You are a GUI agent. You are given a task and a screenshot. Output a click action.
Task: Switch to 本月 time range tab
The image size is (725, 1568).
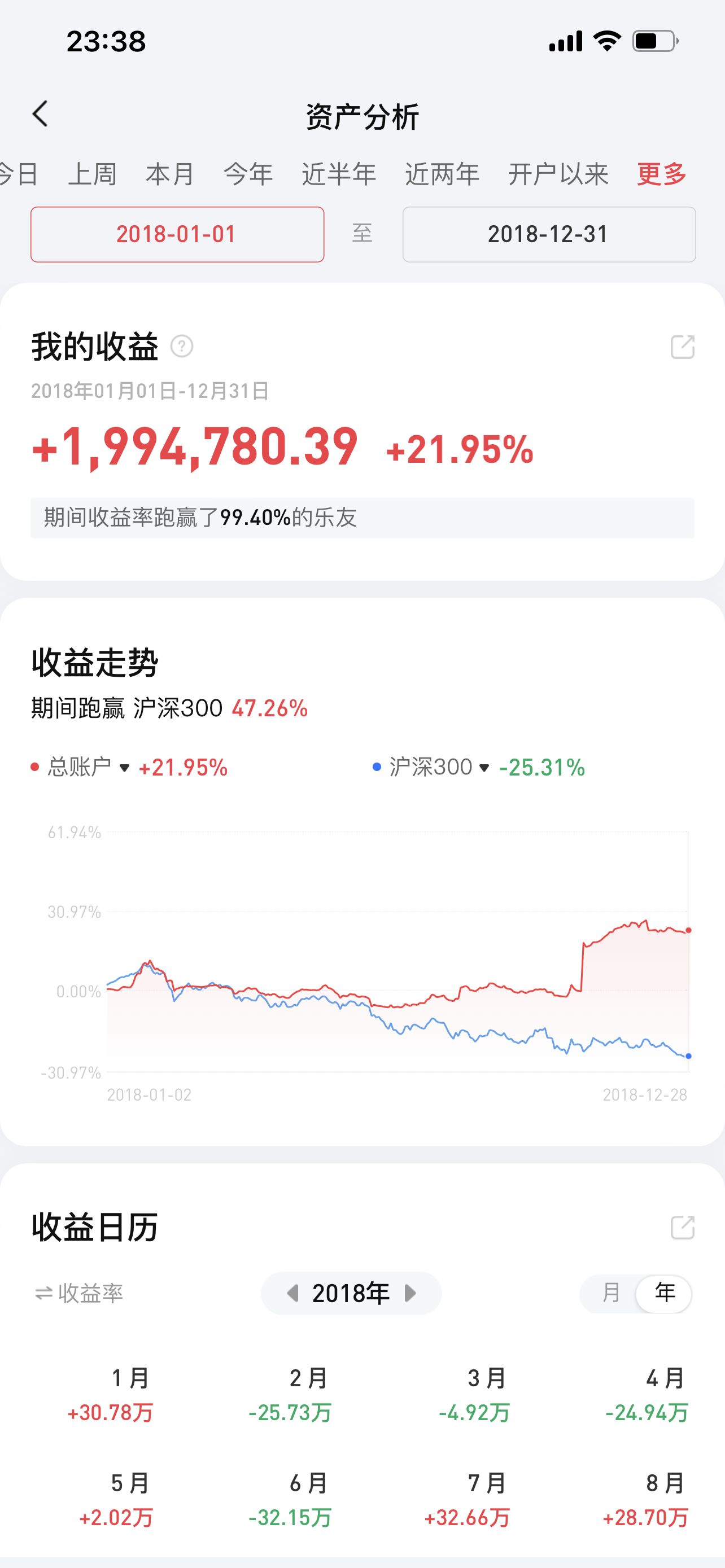170,174
